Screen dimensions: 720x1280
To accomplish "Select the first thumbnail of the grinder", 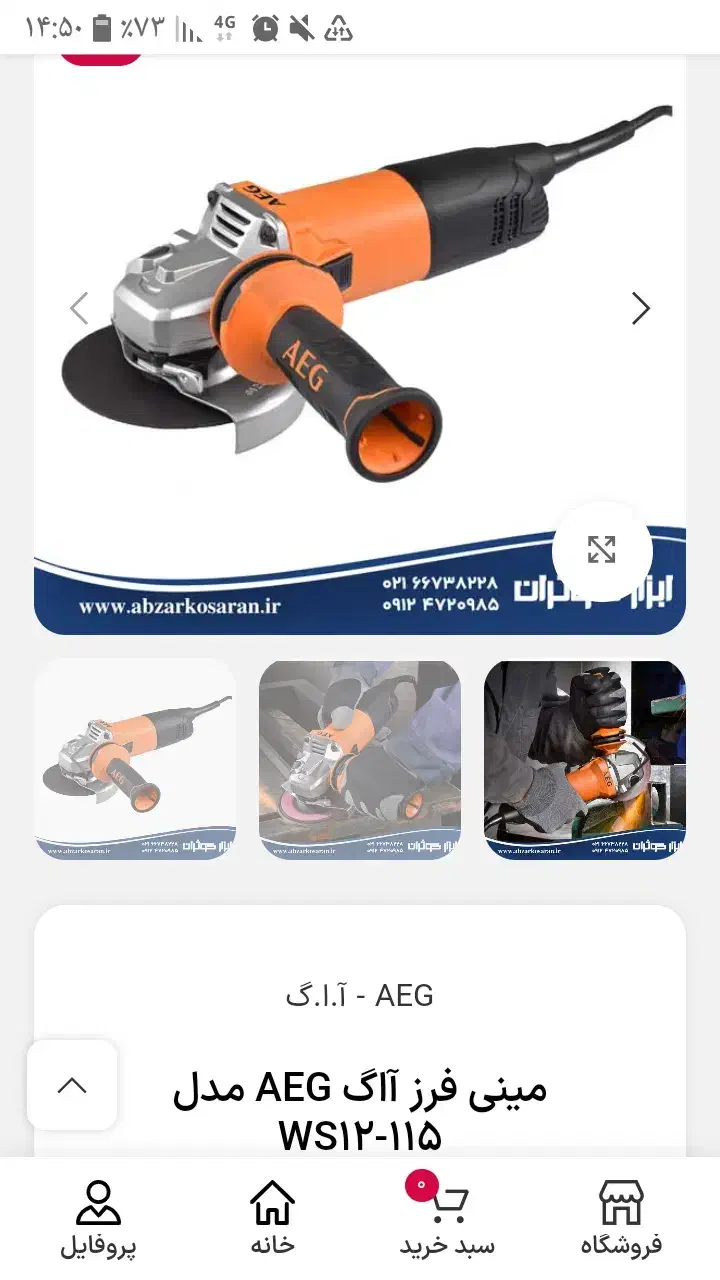I will (x=135, y=760).
